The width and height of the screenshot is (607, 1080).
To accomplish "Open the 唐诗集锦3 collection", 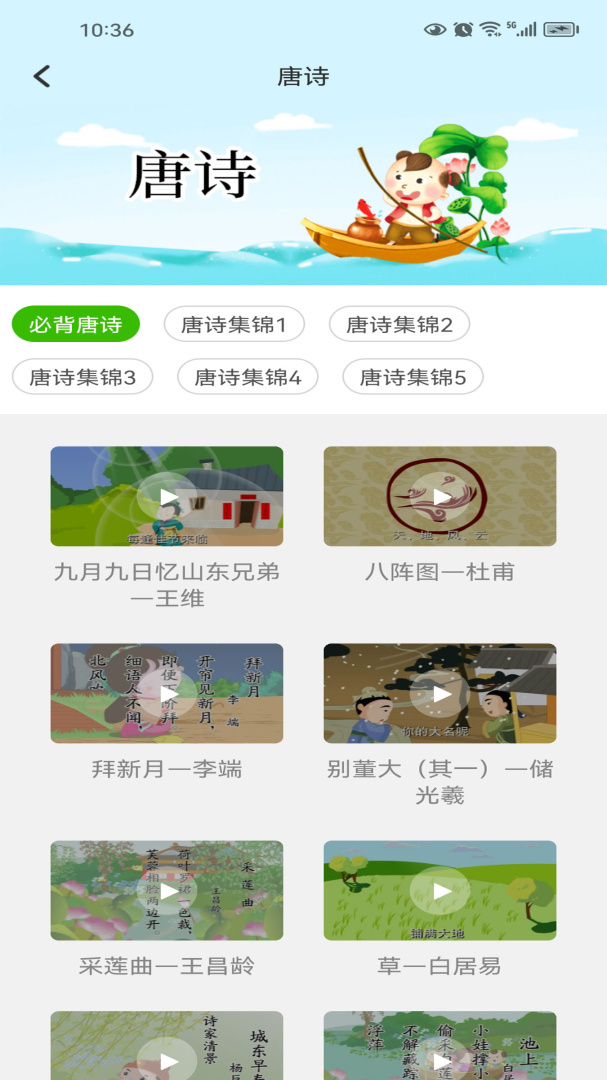I will tap(82, 377).
